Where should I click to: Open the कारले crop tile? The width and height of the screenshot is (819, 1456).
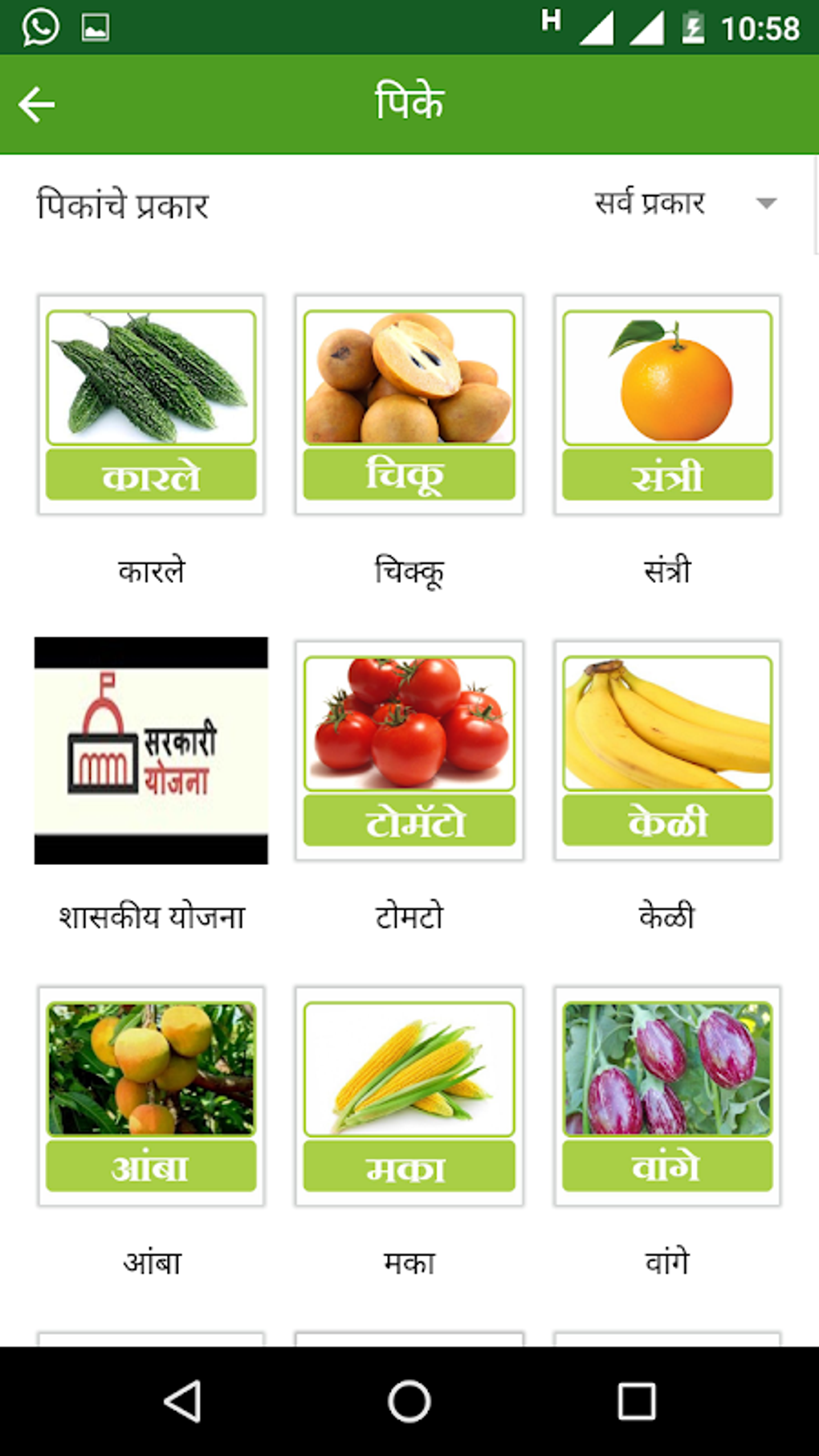click(x=151, y=404)
